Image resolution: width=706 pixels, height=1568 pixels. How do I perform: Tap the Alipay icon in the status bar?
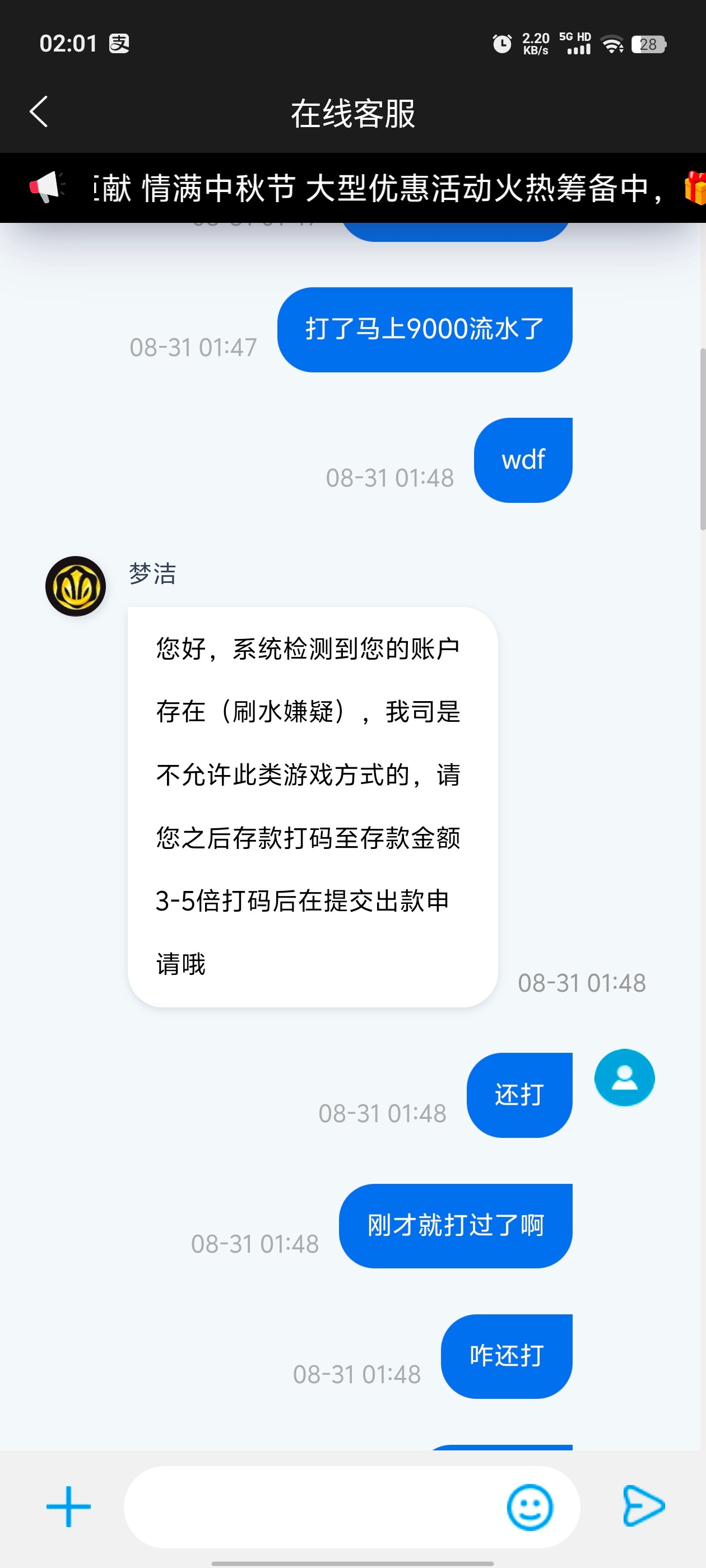tap(119, 43)
